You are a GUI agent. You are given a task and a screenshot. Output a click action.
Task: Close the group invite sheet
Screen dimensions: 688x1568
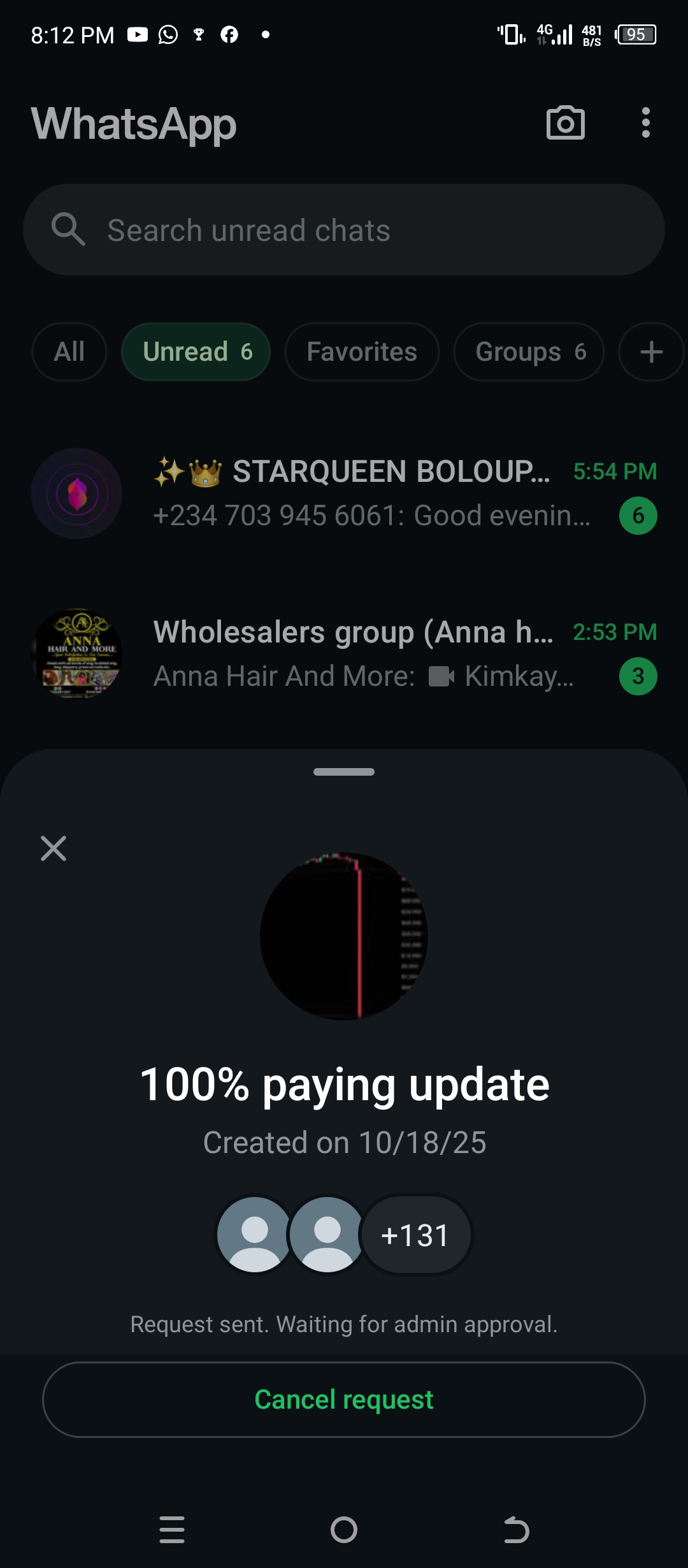point(54,848)
